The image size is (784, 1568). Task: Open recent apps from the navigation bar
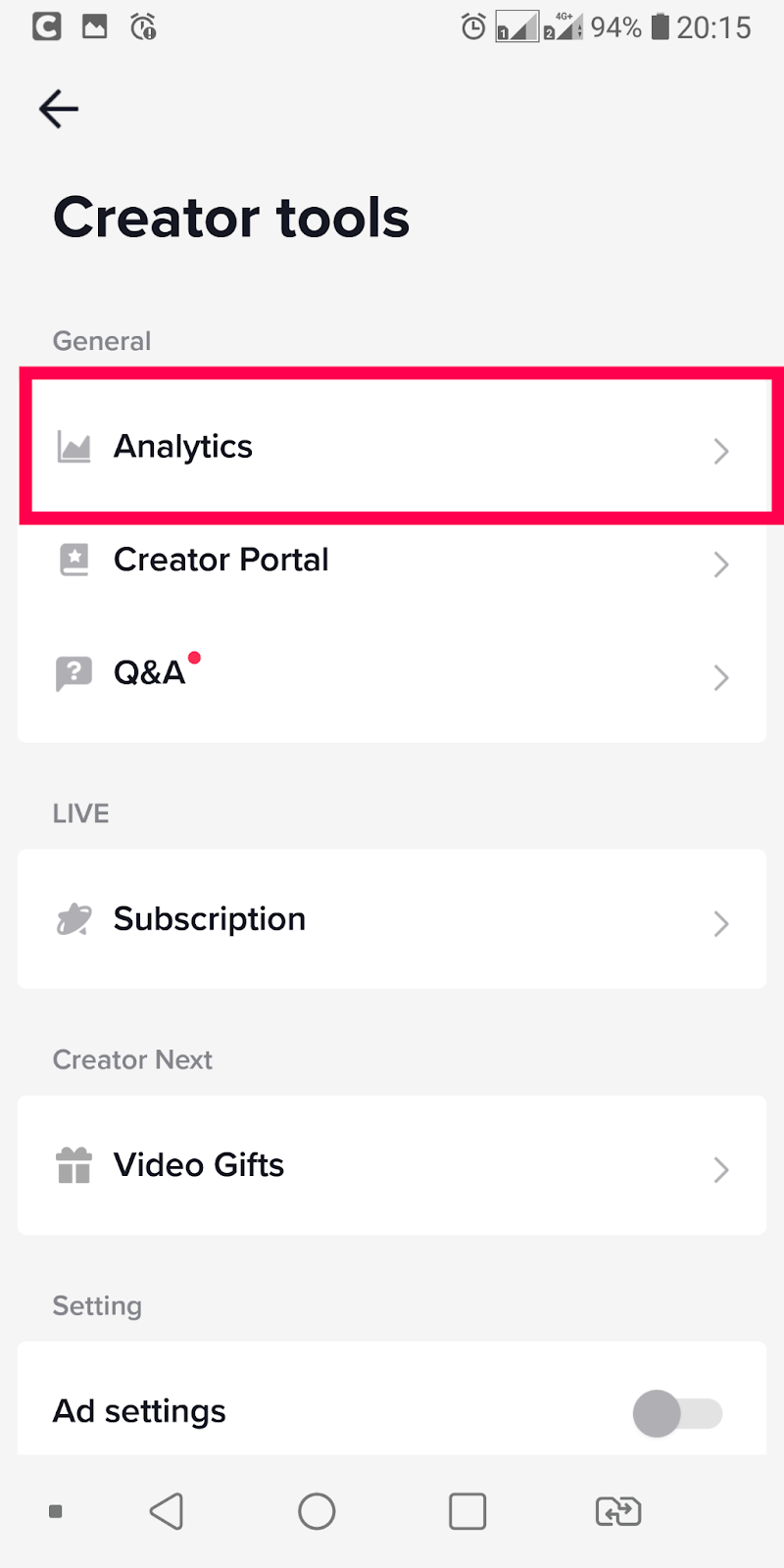[x=467, y=1511]
